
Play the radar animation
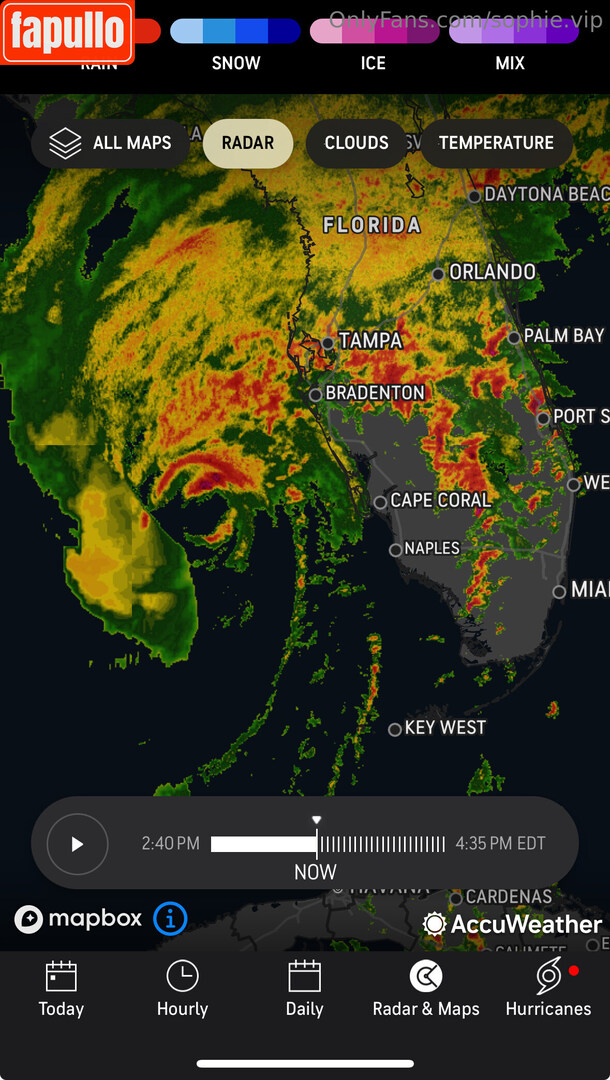(x=77, y=844)
